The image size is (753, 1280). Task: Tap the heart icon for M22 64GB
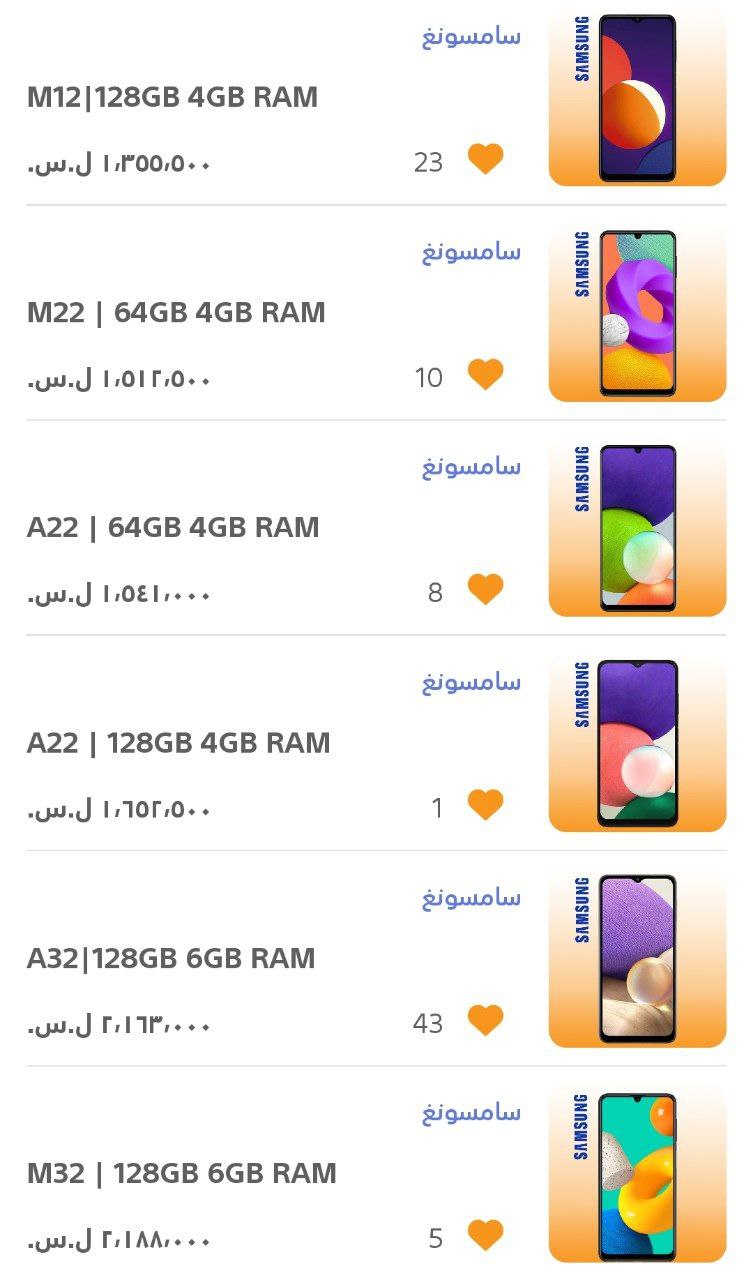point(486,375)
